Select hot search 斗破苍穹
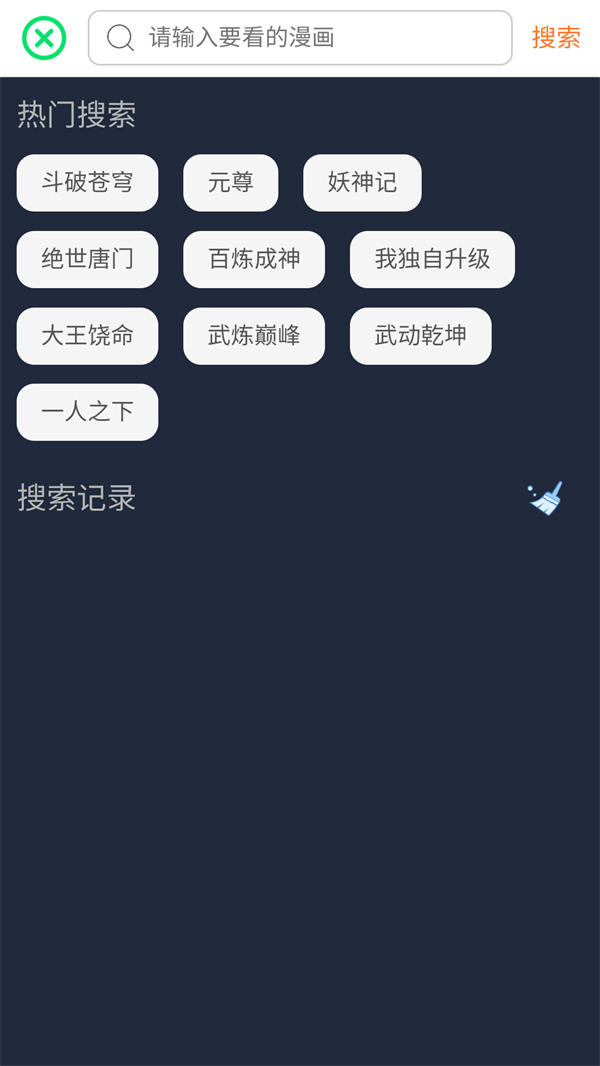This screenshot has width=600, height=1066. click(x=87, y=183)
